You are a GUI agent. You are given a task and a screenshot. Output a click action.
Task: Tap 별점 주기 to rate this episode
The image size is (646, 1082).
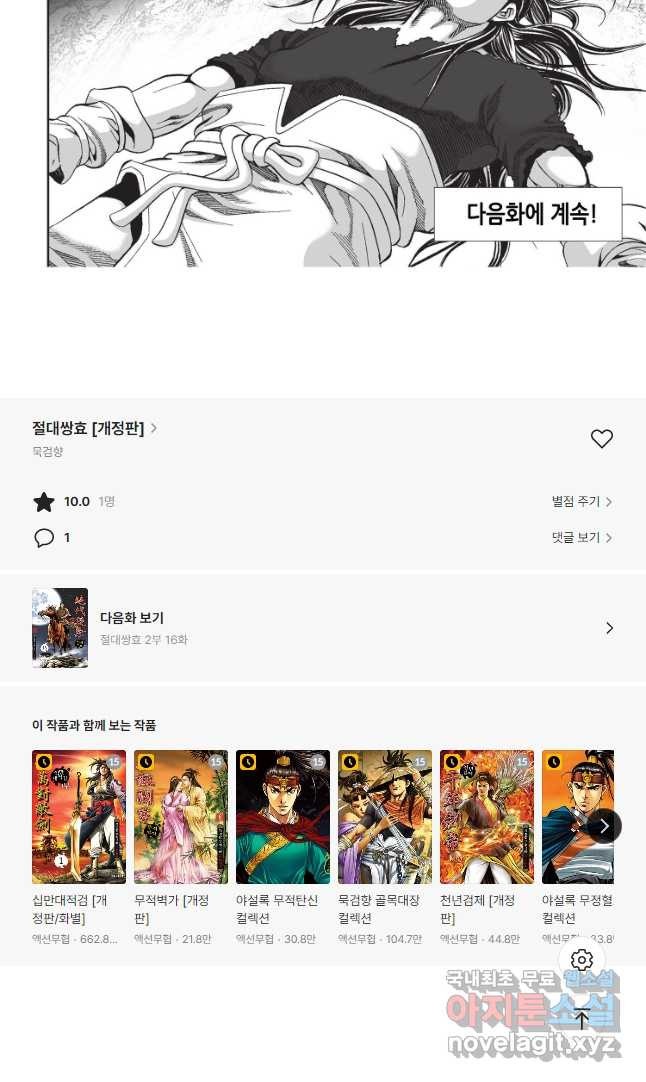(581, 502)
